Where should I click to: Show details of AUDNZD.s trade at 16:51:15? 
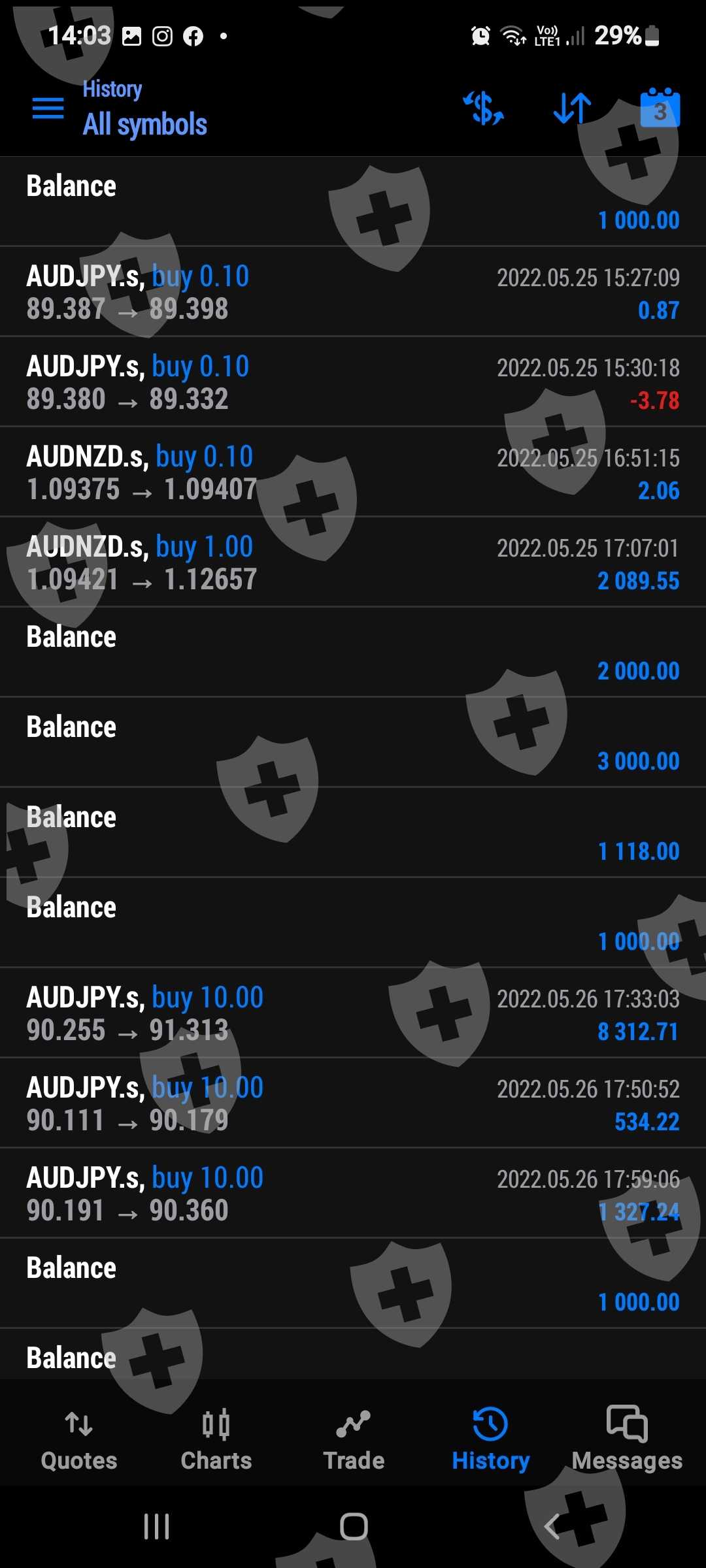coord(353,472)
